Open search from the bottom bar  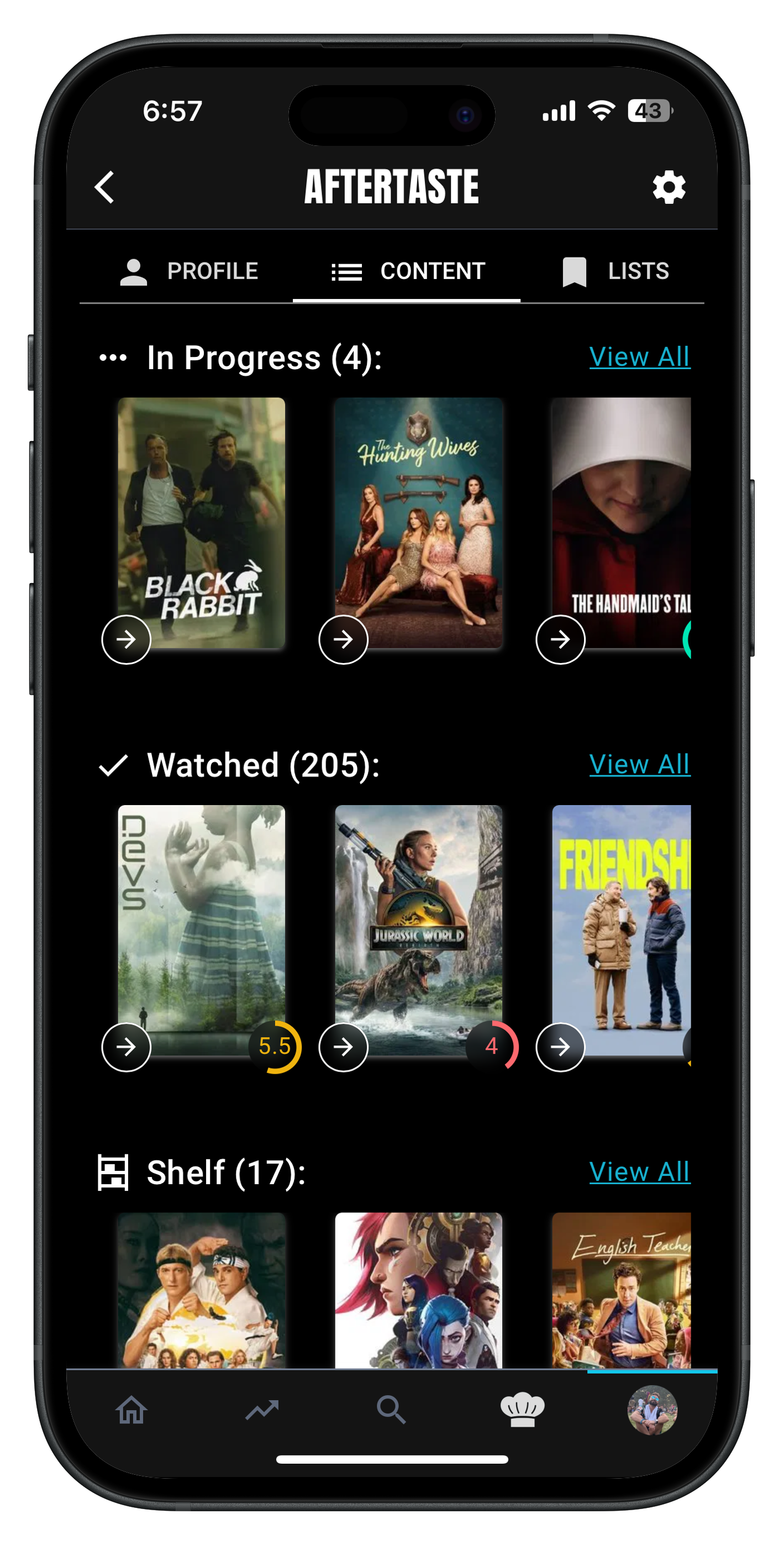click(x=392, y=1411)
